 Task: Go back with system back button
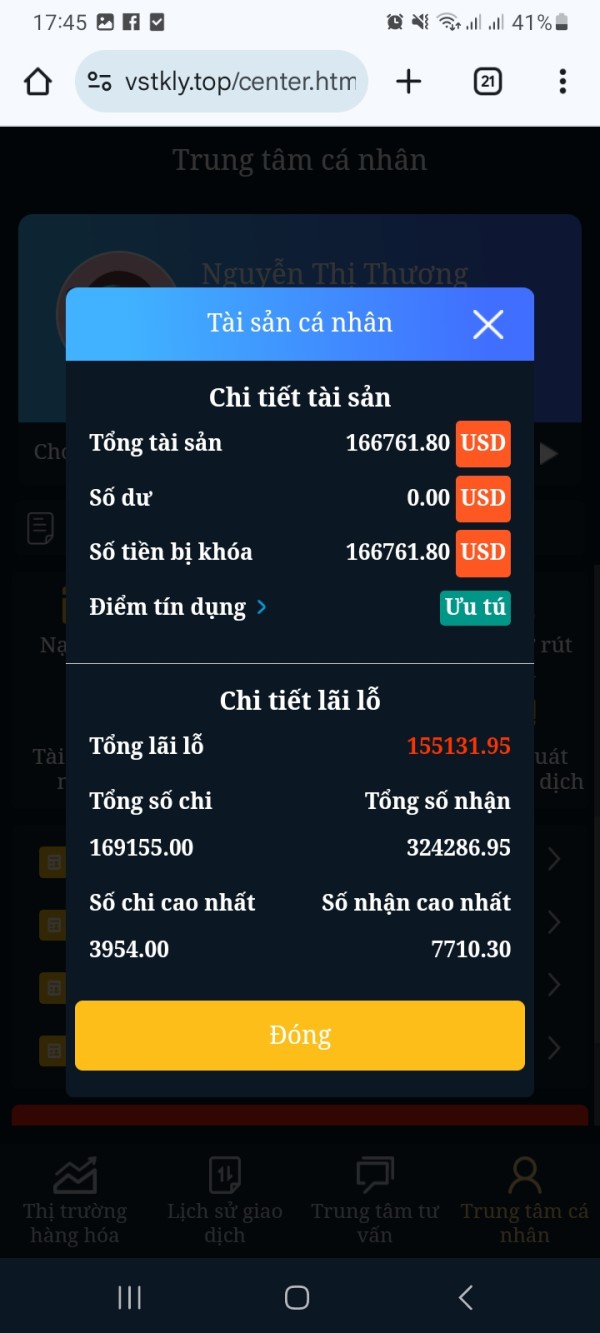[465, 1297]
